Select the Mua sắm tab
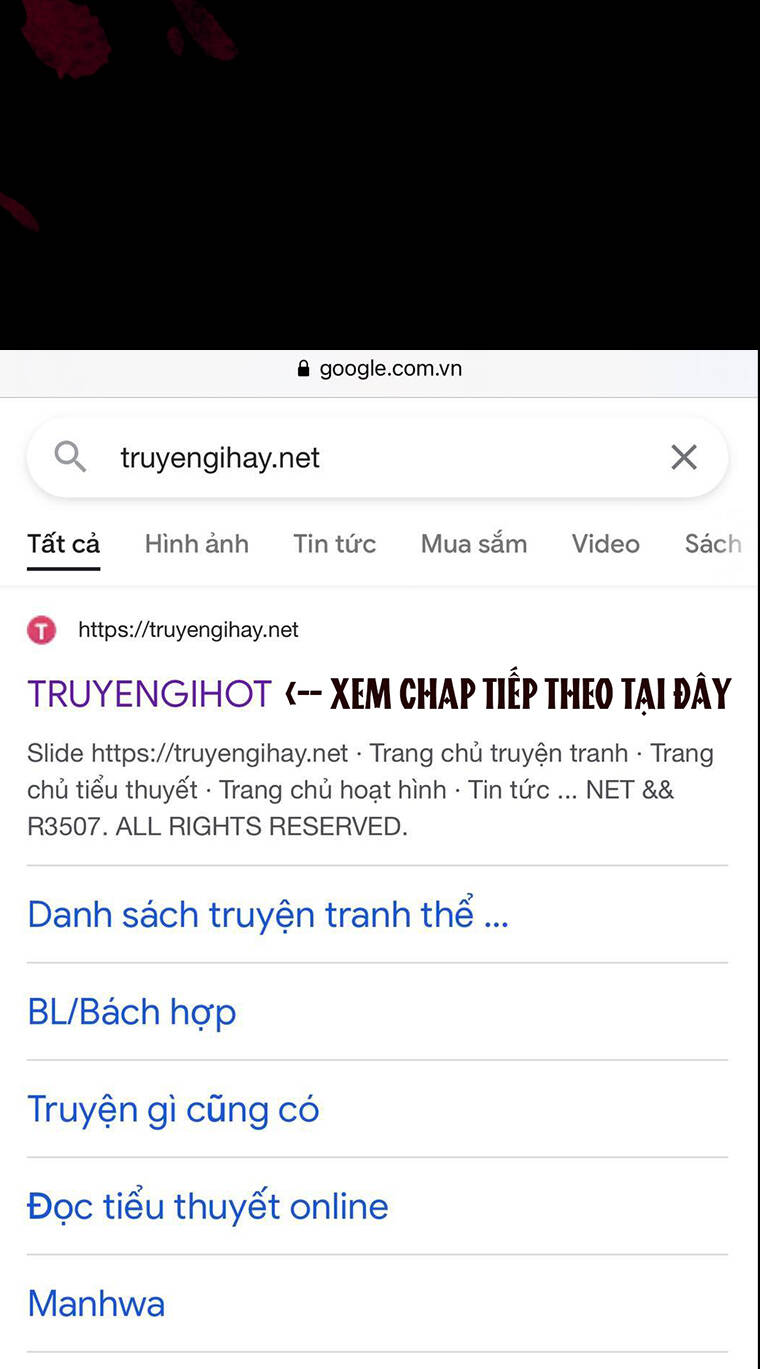The image size is (760, 1369). pos(473,544)
